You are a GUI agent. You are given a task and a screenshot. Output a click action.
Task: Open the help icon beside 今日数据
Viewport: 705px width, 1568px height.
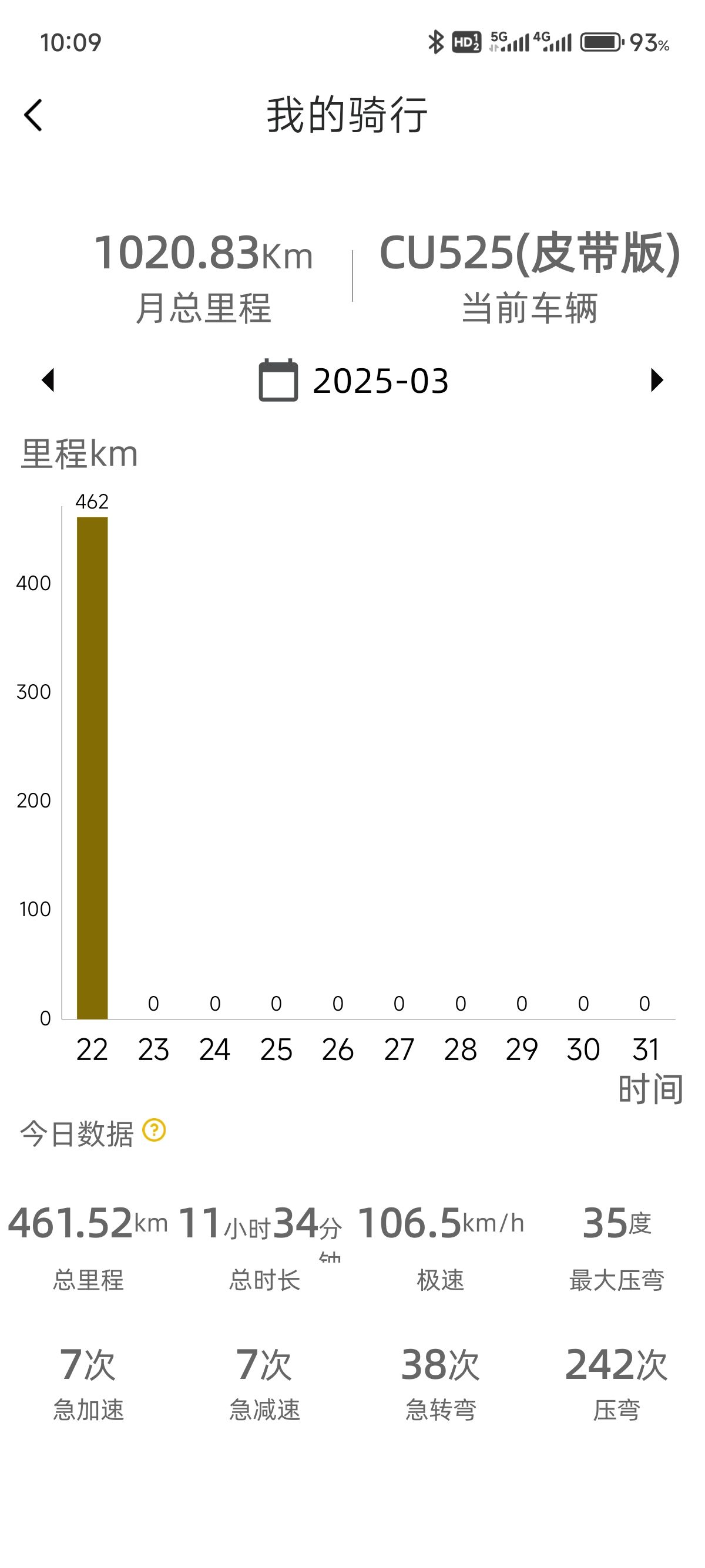pos(154,1130)
